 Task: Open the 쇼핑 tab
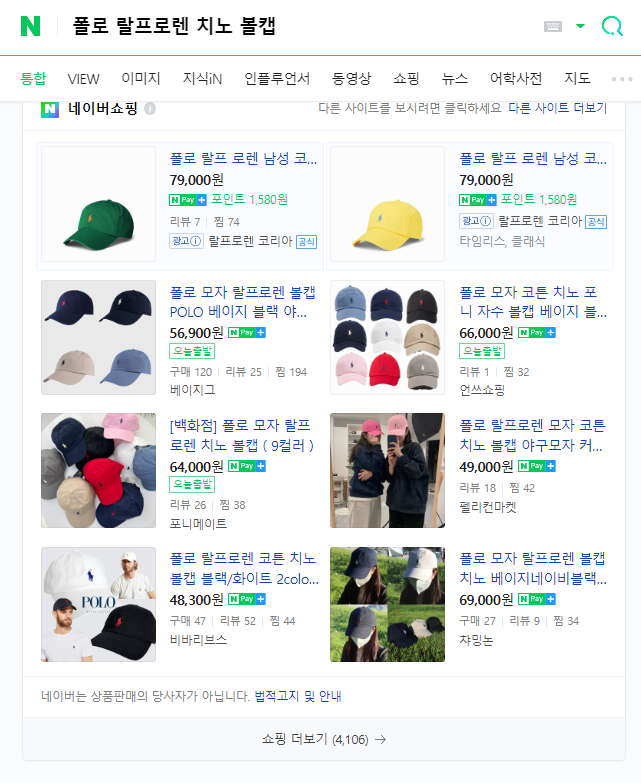click(406, 78)
